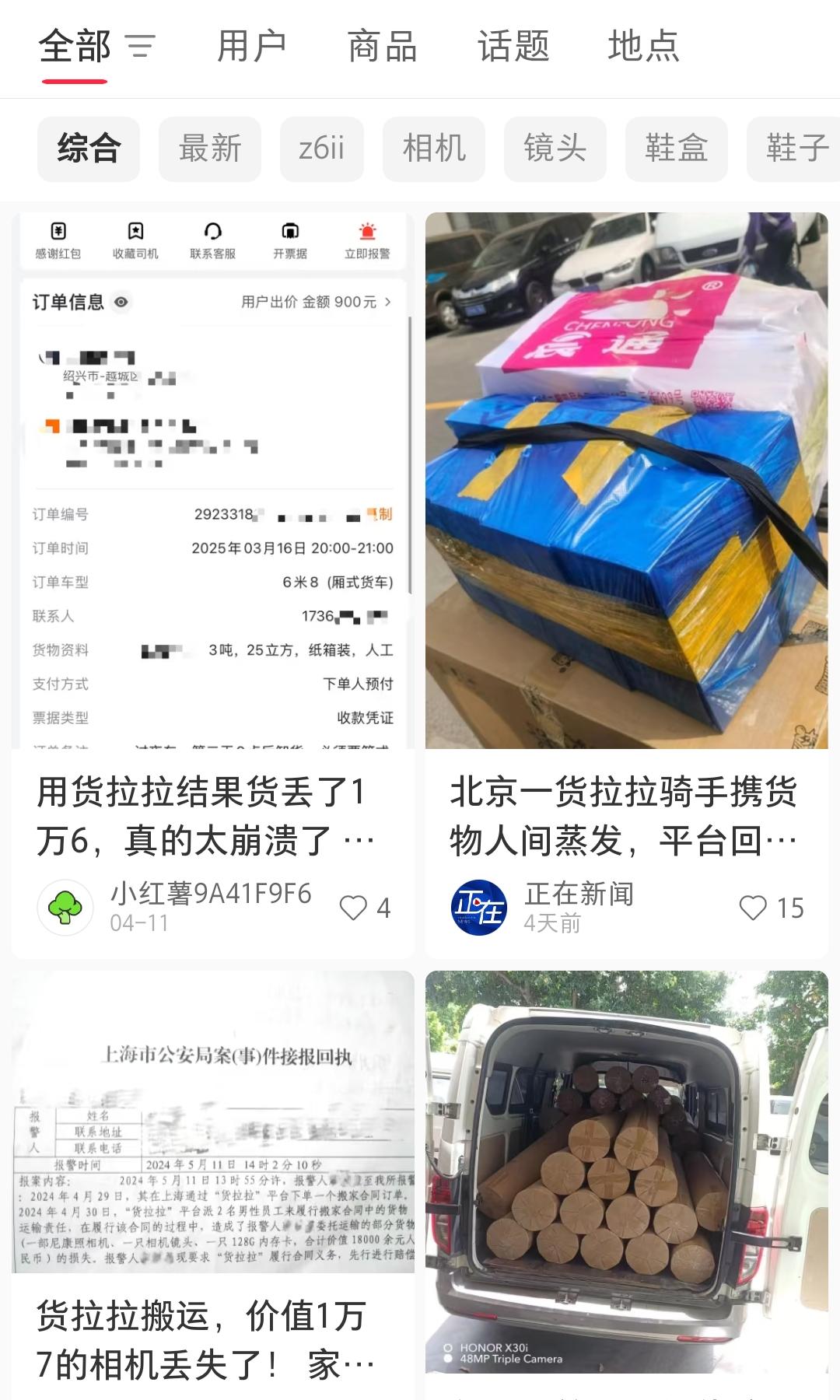840x1400 pixels.
Task: Filter results by 相机 chip
Action: (434, 149)
